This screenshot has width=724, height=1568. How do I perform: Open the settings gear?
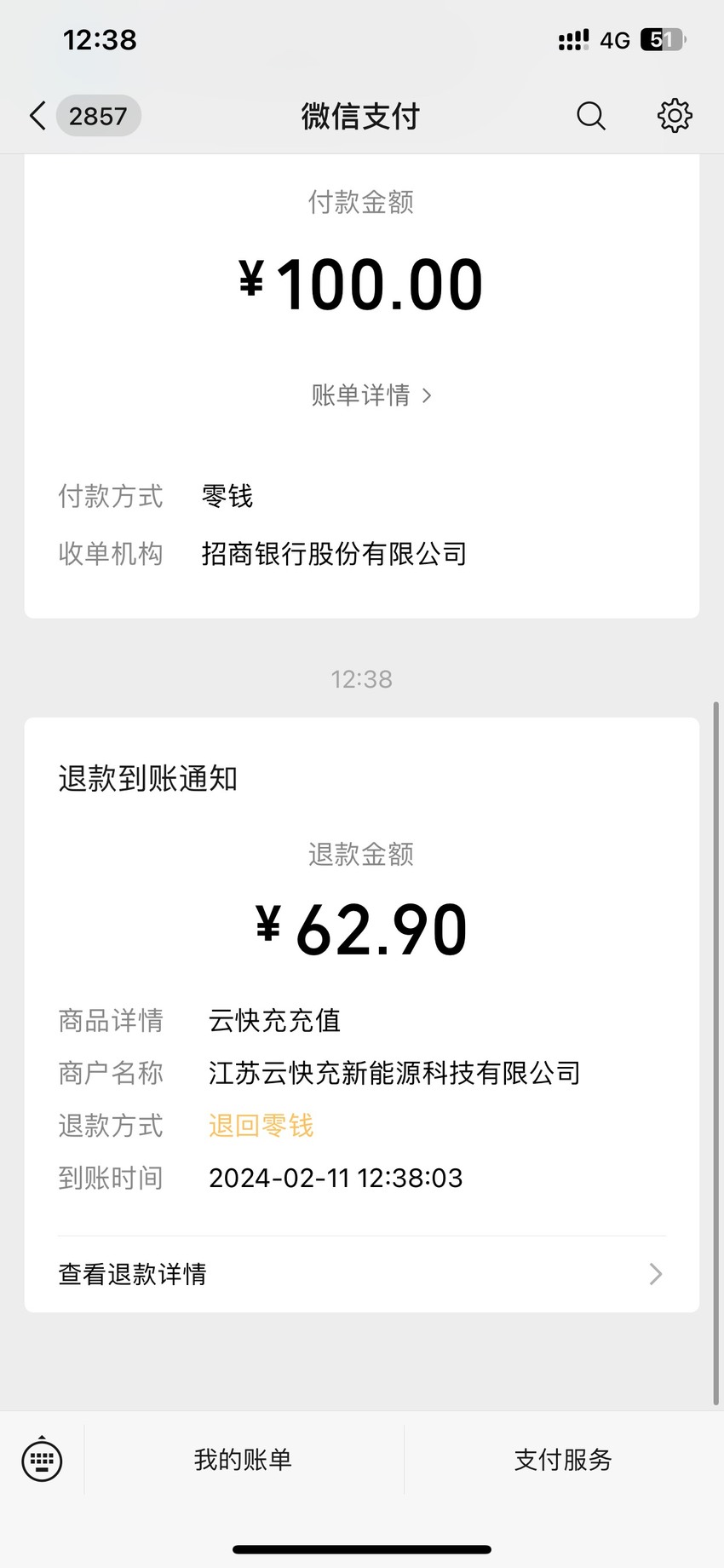[675, 116]
